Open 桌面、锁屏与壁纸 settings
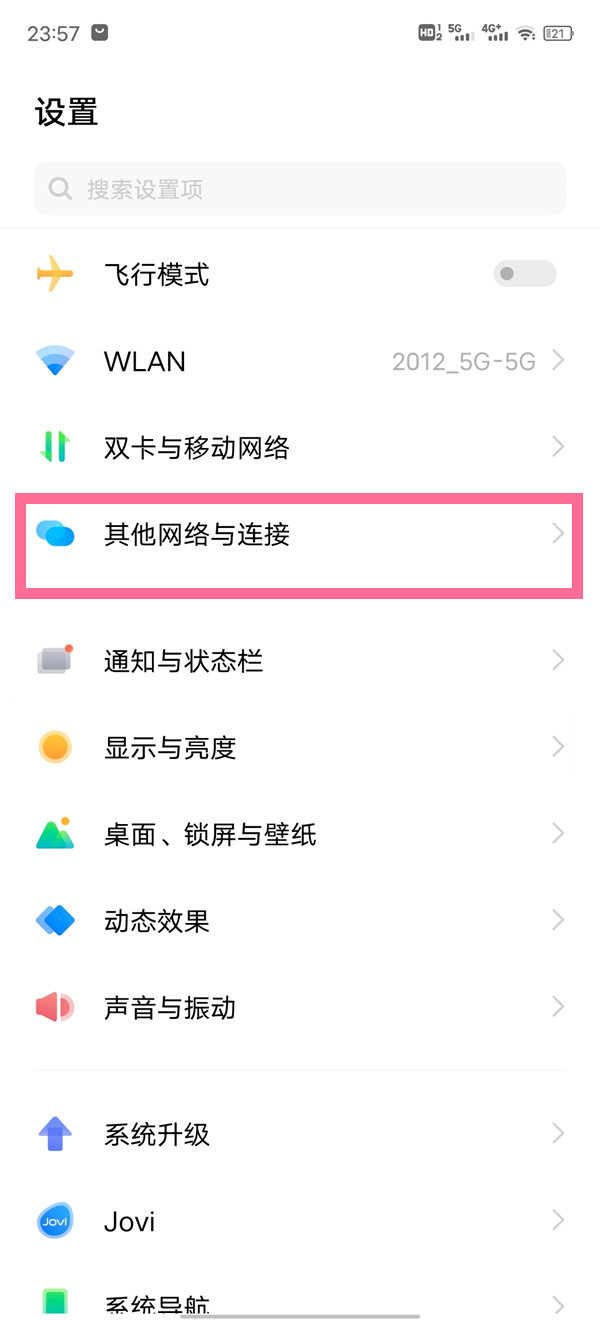This screenshot has width=600, height=1320. coord(300,834)
